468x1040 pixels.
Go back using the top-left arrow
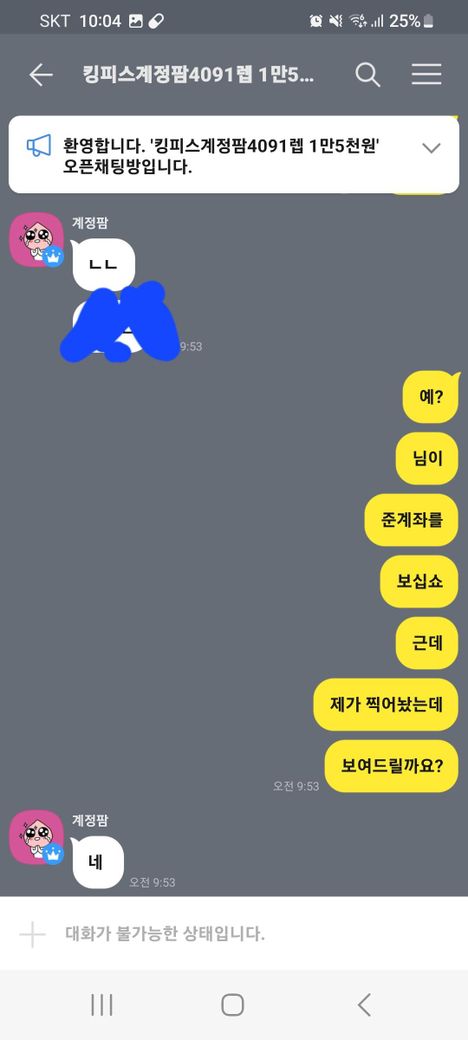[x=40, y=75]
